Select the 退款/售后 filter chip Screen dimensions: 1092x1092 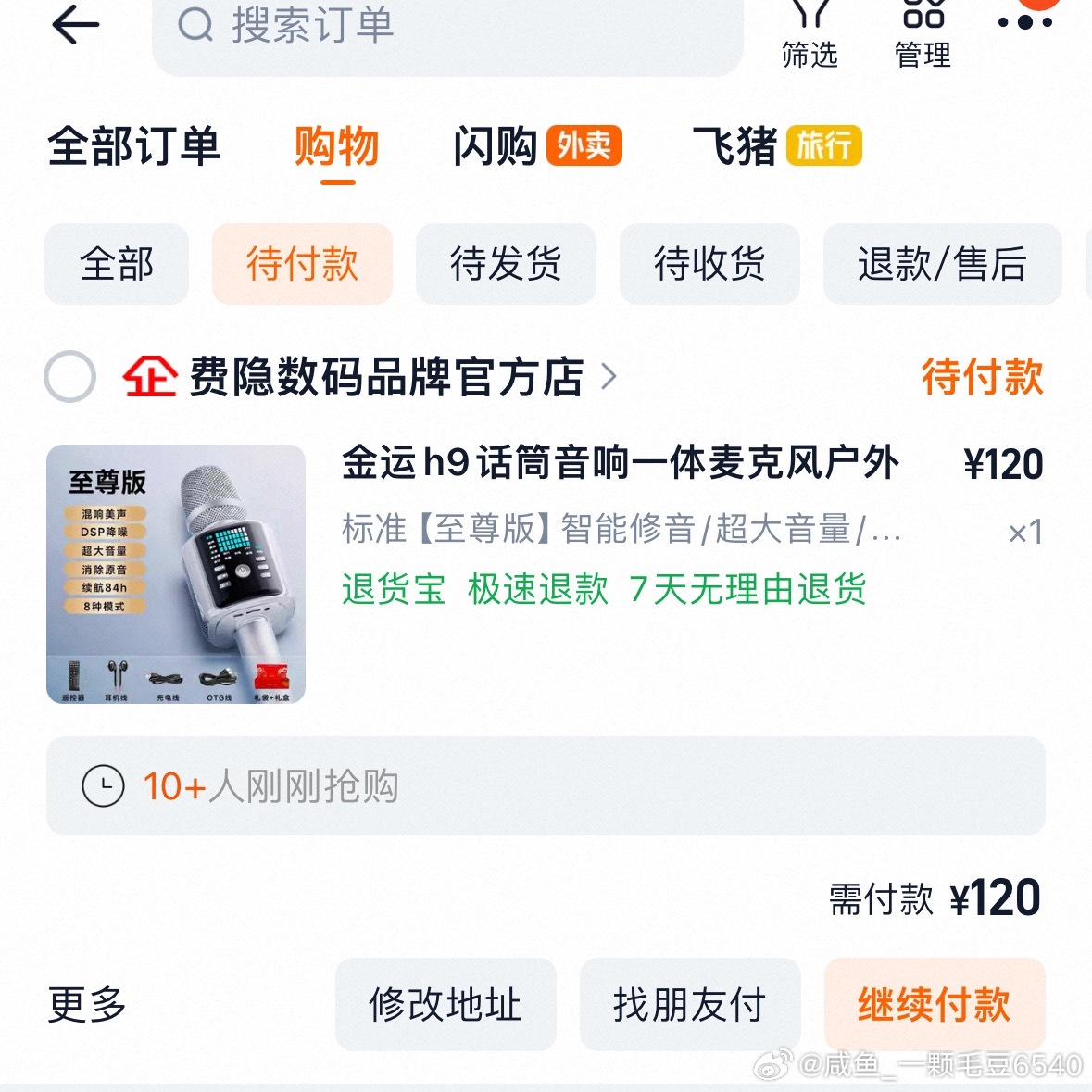point(942,264)
